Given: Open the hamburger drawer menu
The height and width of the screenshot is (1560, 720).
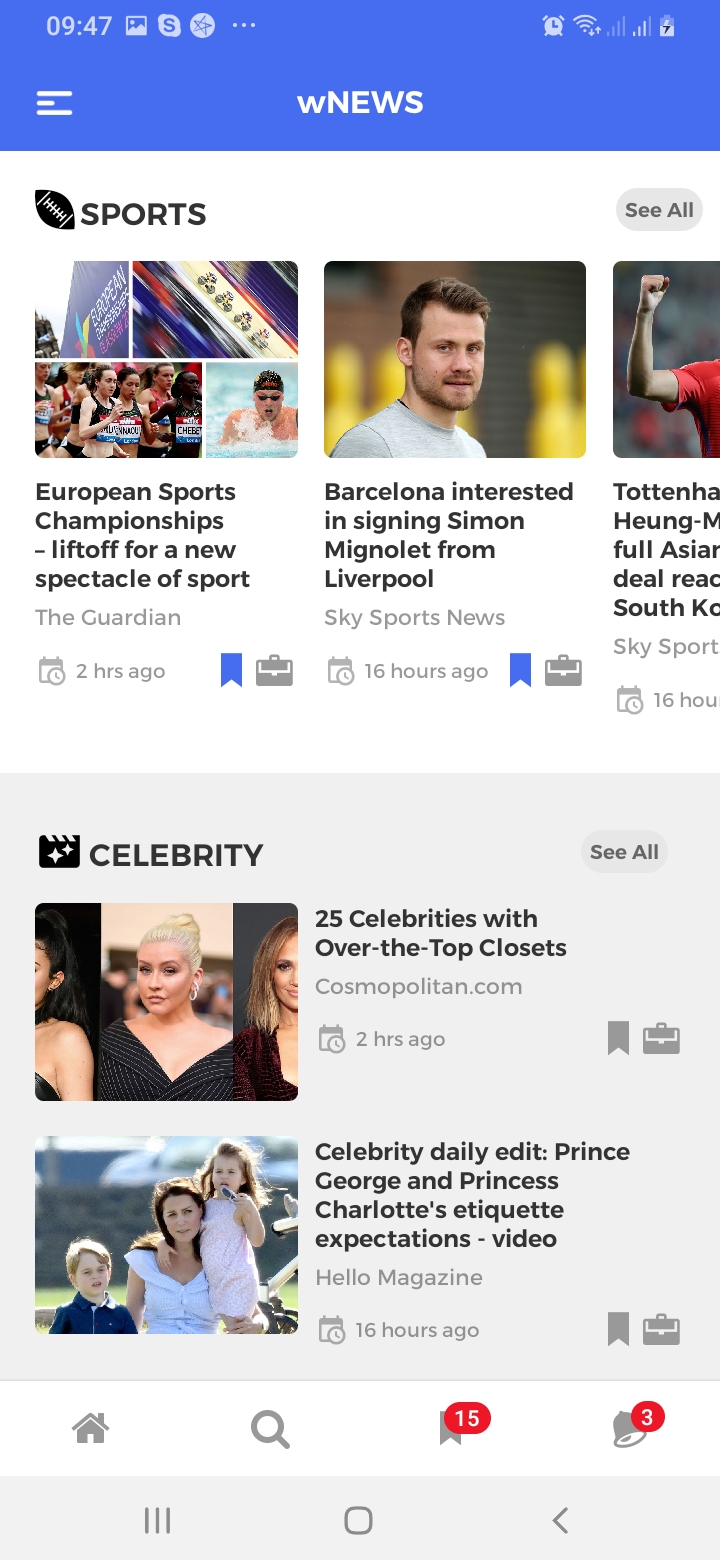Looking at the screenshot, I should (x=54, y=102).
